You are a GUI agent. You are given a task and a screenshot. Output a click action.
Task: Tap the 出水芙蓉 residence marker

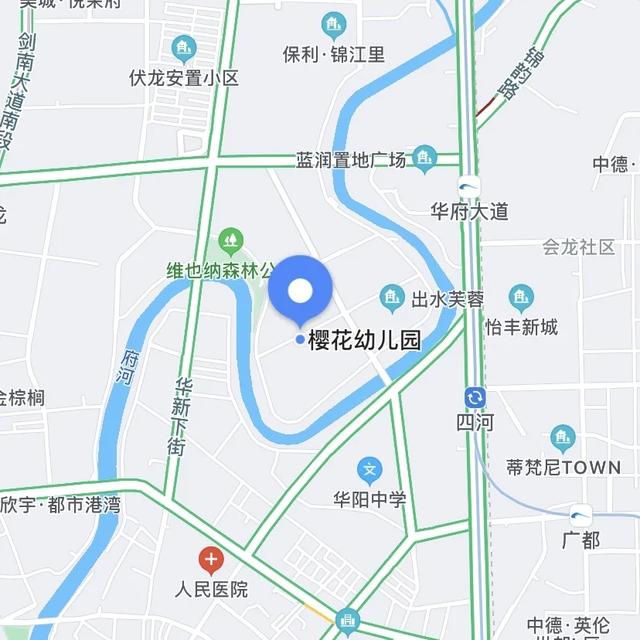point(392,297)
